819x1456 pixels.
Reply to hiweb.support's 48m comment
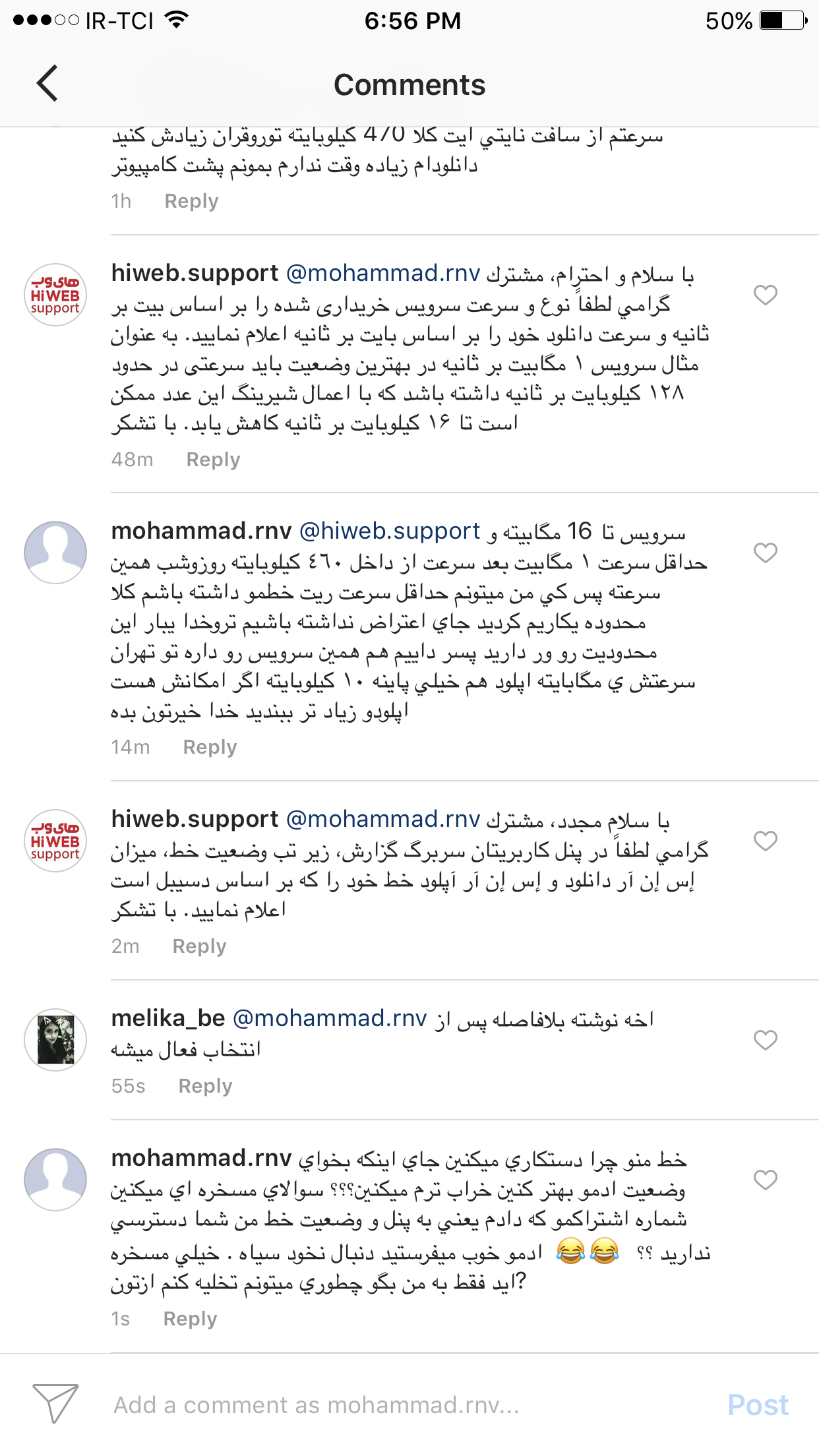213,460
